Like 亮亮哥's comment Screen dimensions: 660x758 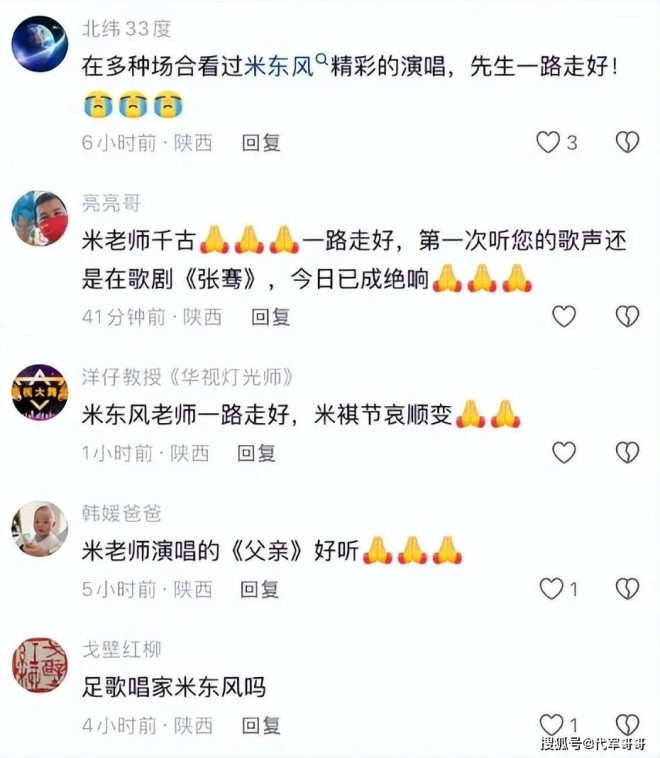point(564,317)
